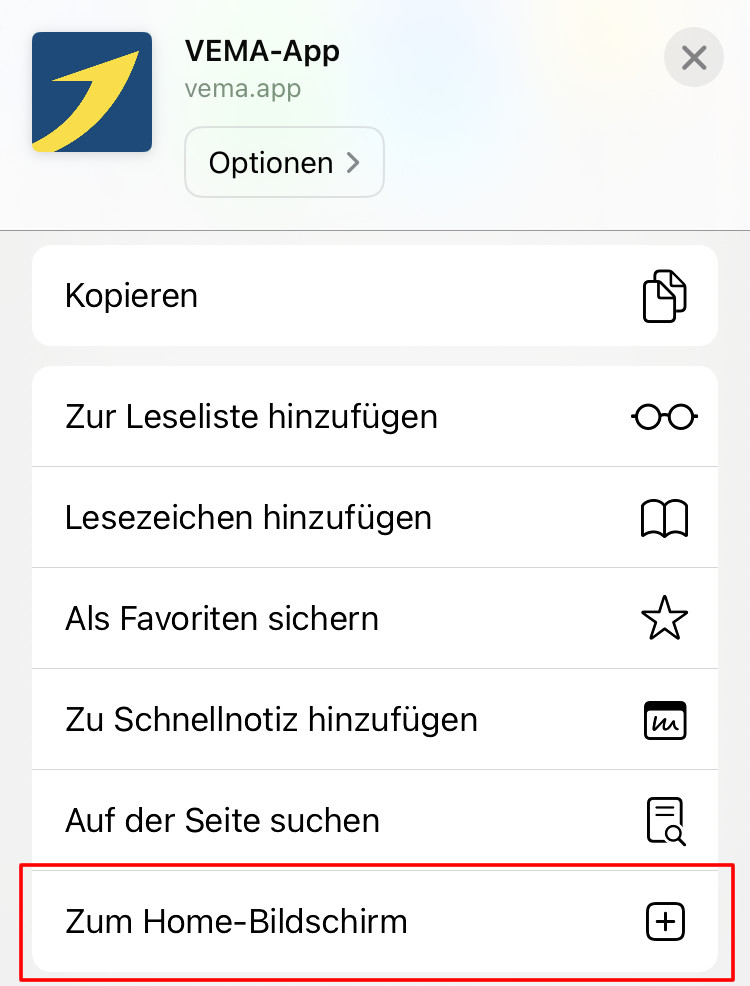Select Zur Leseliste hinzufügen
750x986 pixels.
click(251, 417)
